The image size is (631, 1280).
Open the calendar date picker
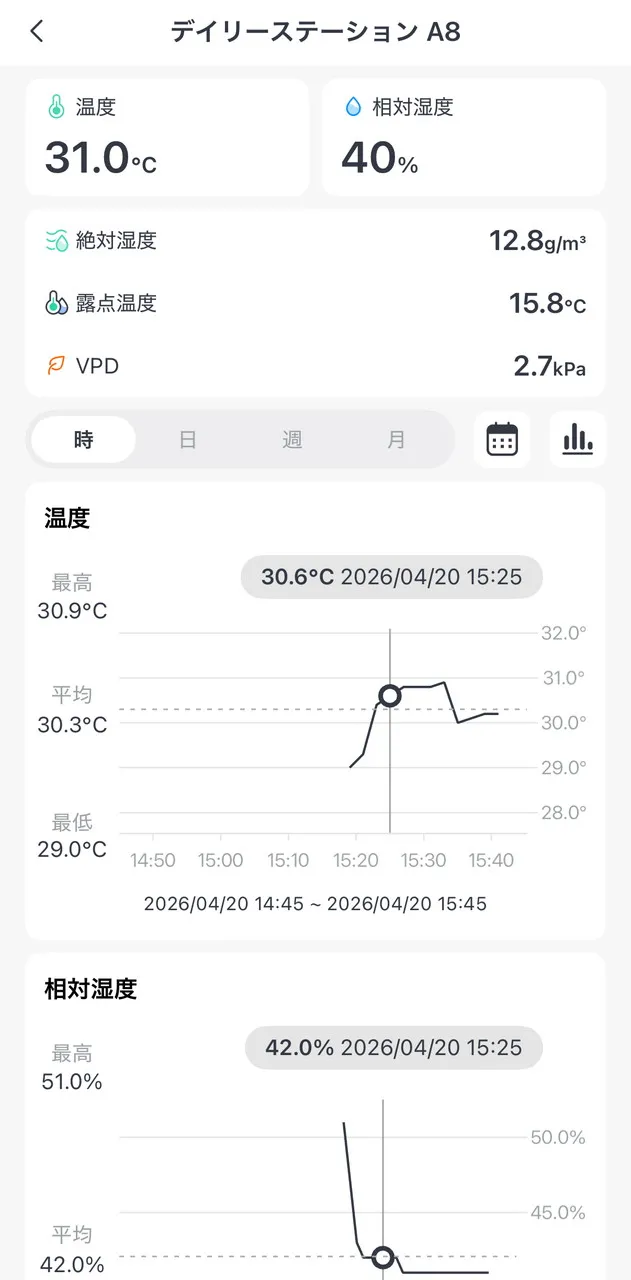[x=502, y=439]
